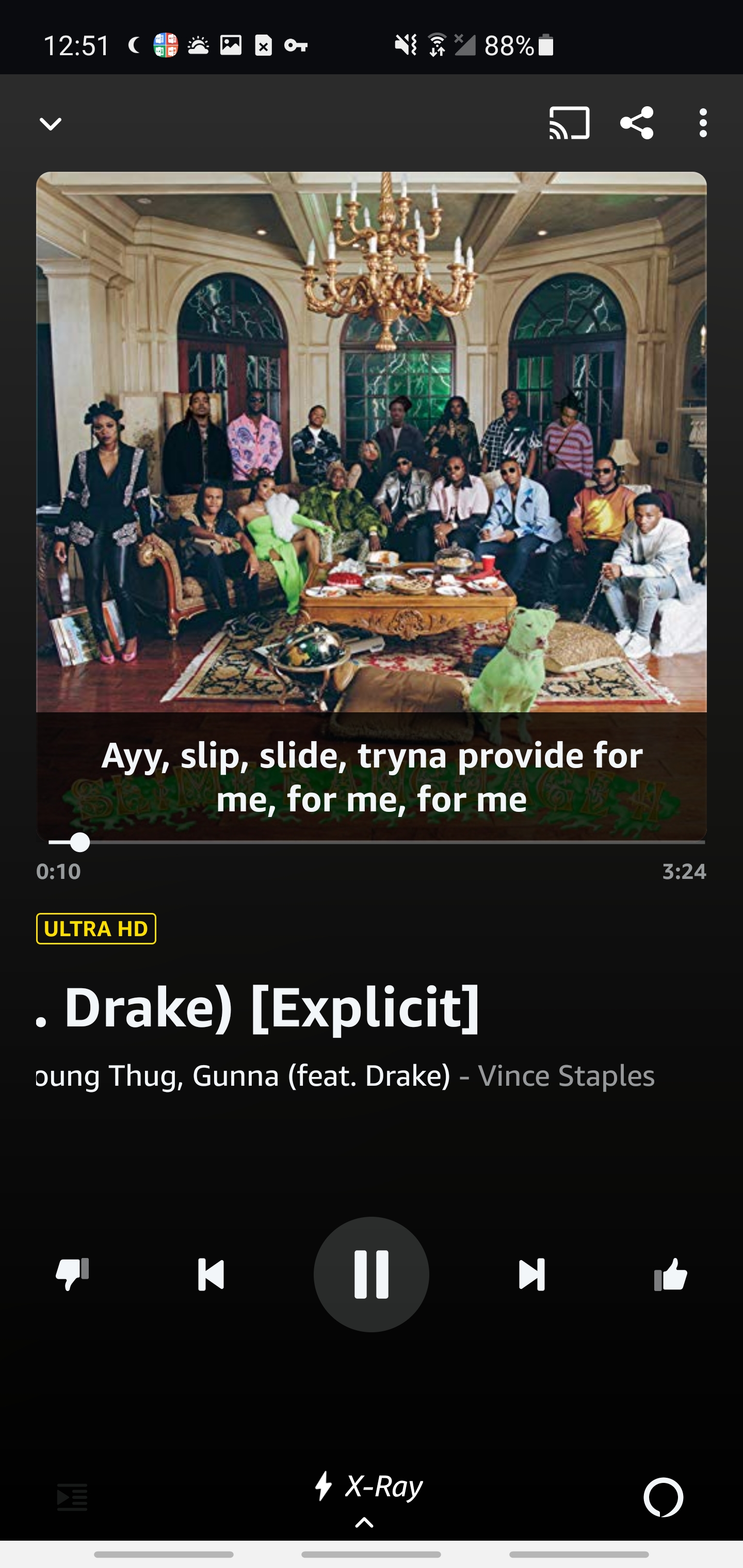This screenshot has height=1568, width=743.
Task: Tap the lyrics overlay on album art
Action: [372, 776]
